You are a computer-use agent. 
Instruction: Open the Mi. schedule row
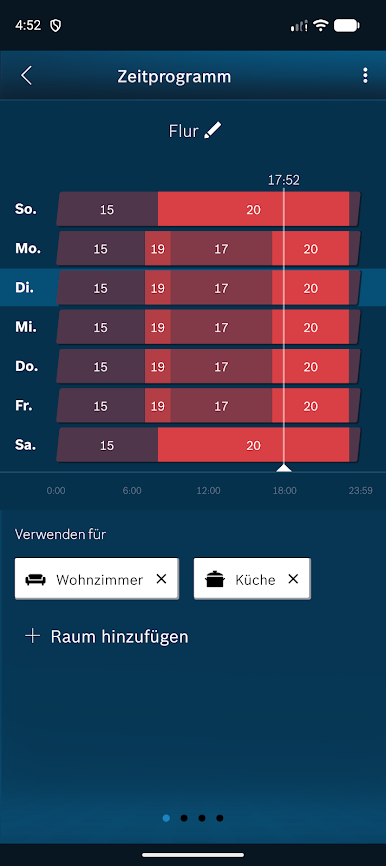coord(193,327)
